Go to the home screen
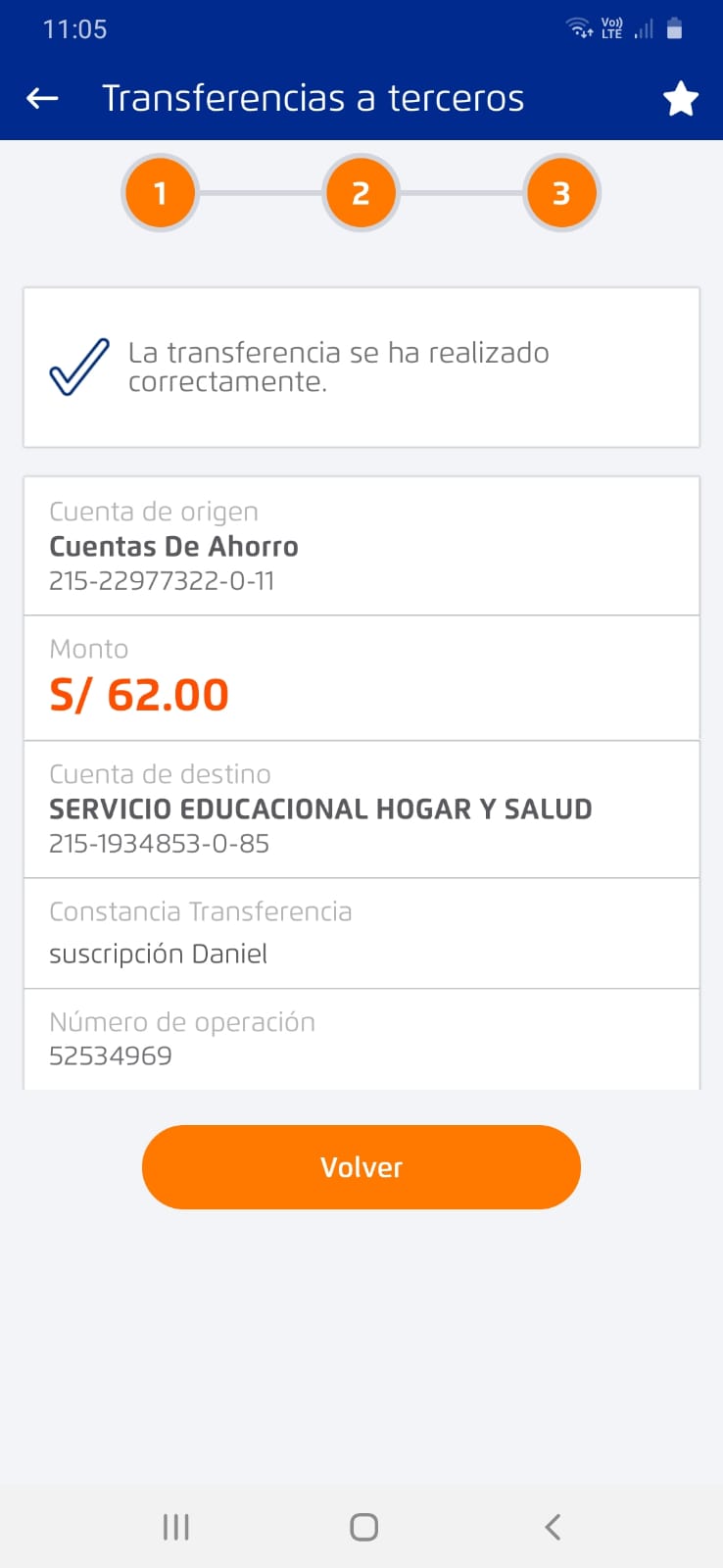This screenshot has height=1568, width=723. pyautogui.click(x=363, y=1526)
